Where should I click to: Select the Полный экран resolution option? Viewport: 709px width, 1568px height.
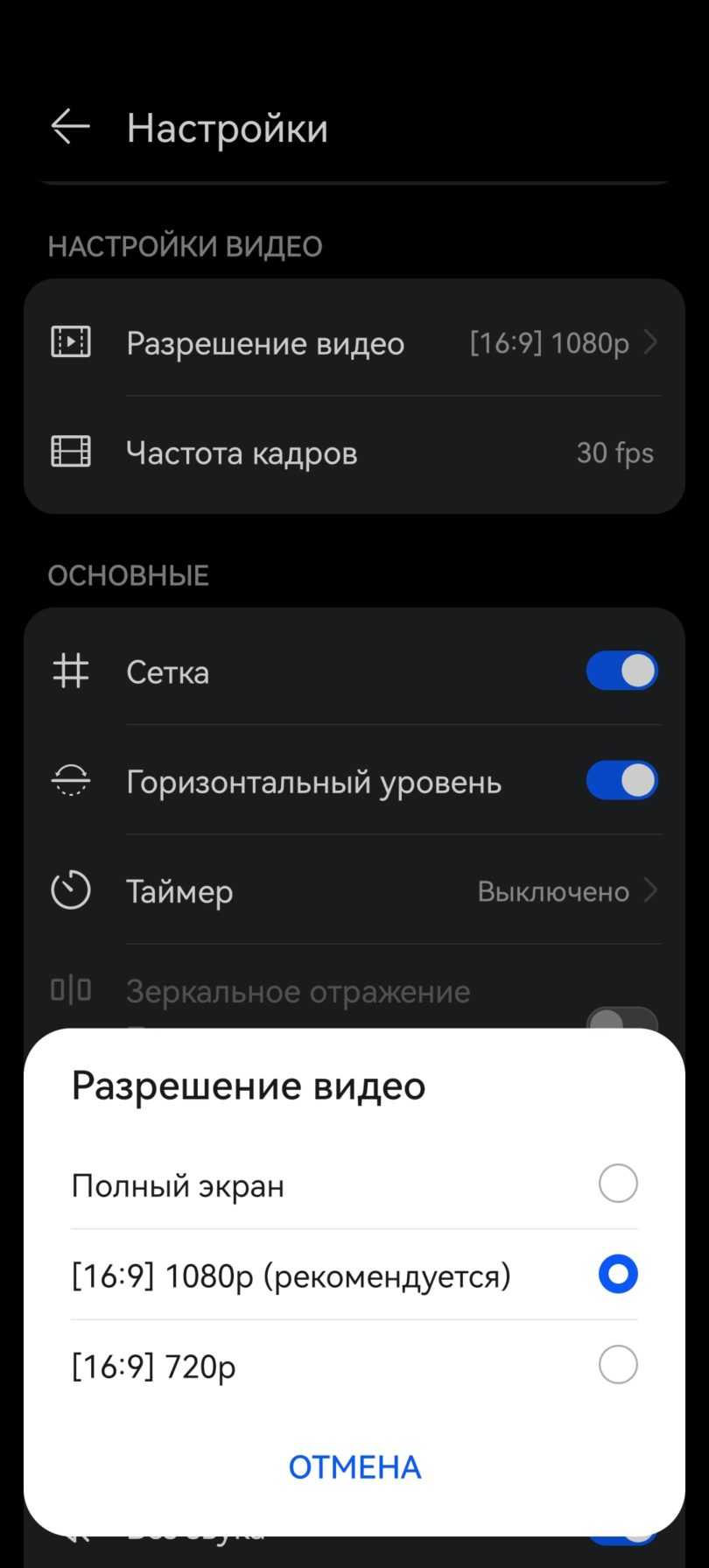pos(617,1184)
